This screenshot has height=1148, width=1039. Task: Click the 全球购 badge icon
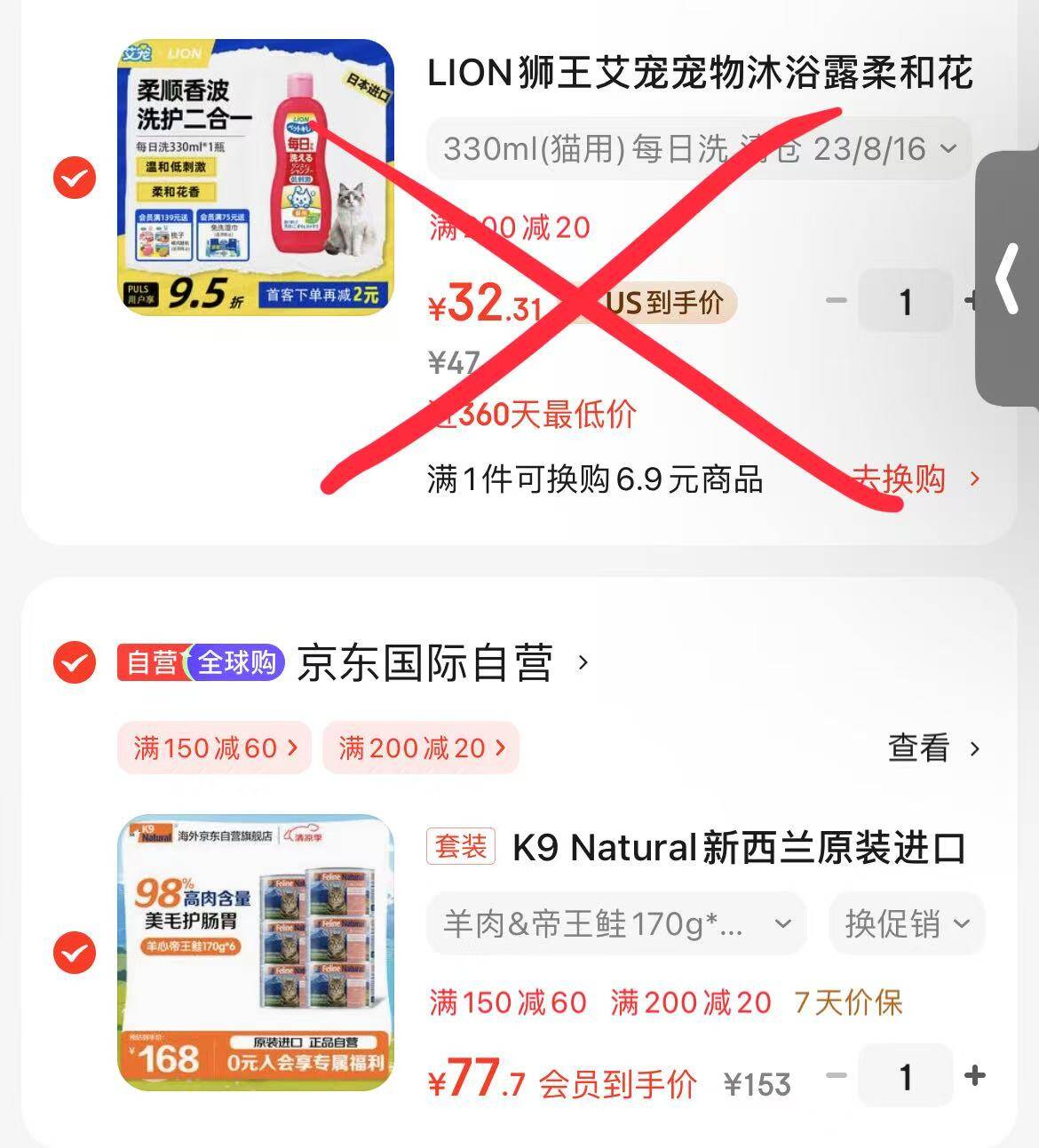tap(234, 662)
